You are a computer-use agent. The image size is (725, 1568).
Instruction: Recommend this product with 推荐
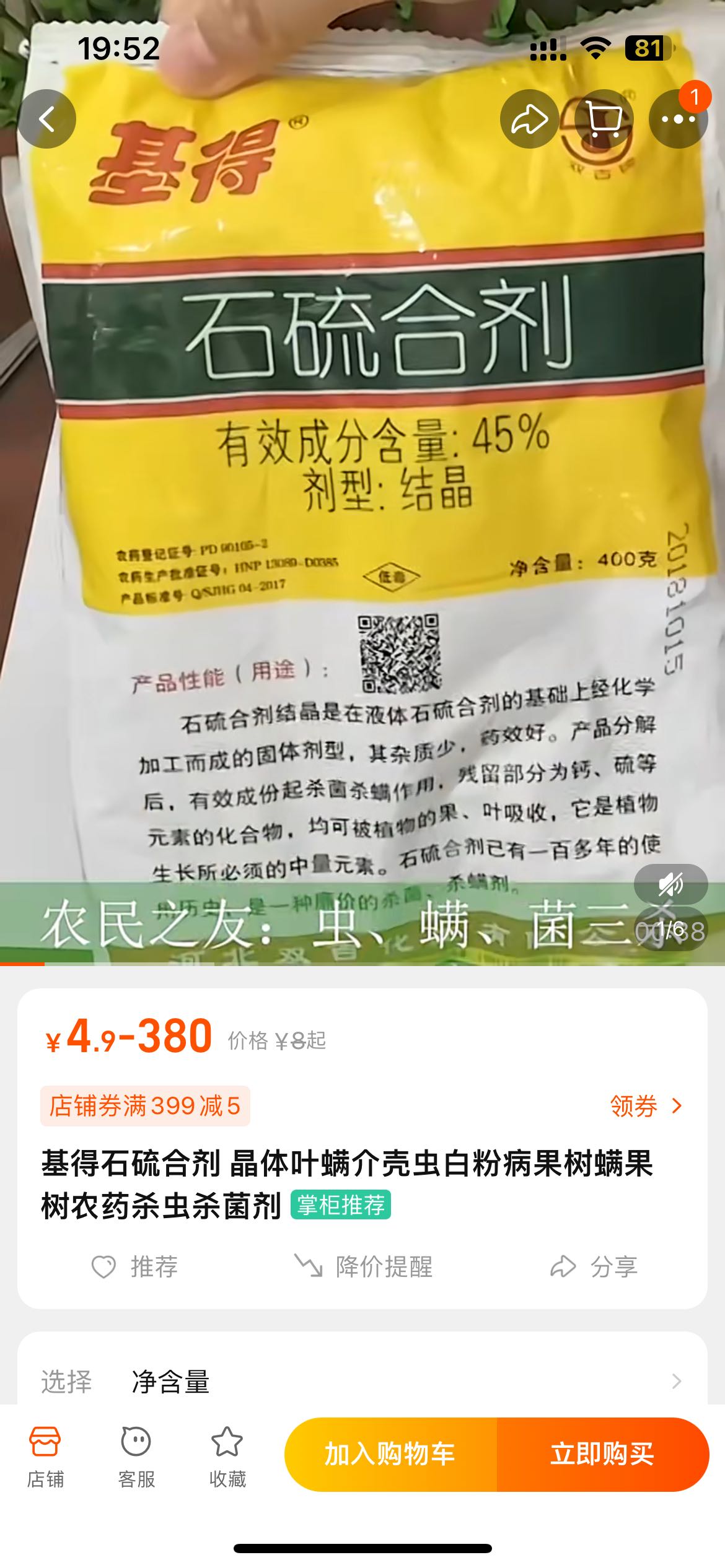click(x=135, y=1267)
